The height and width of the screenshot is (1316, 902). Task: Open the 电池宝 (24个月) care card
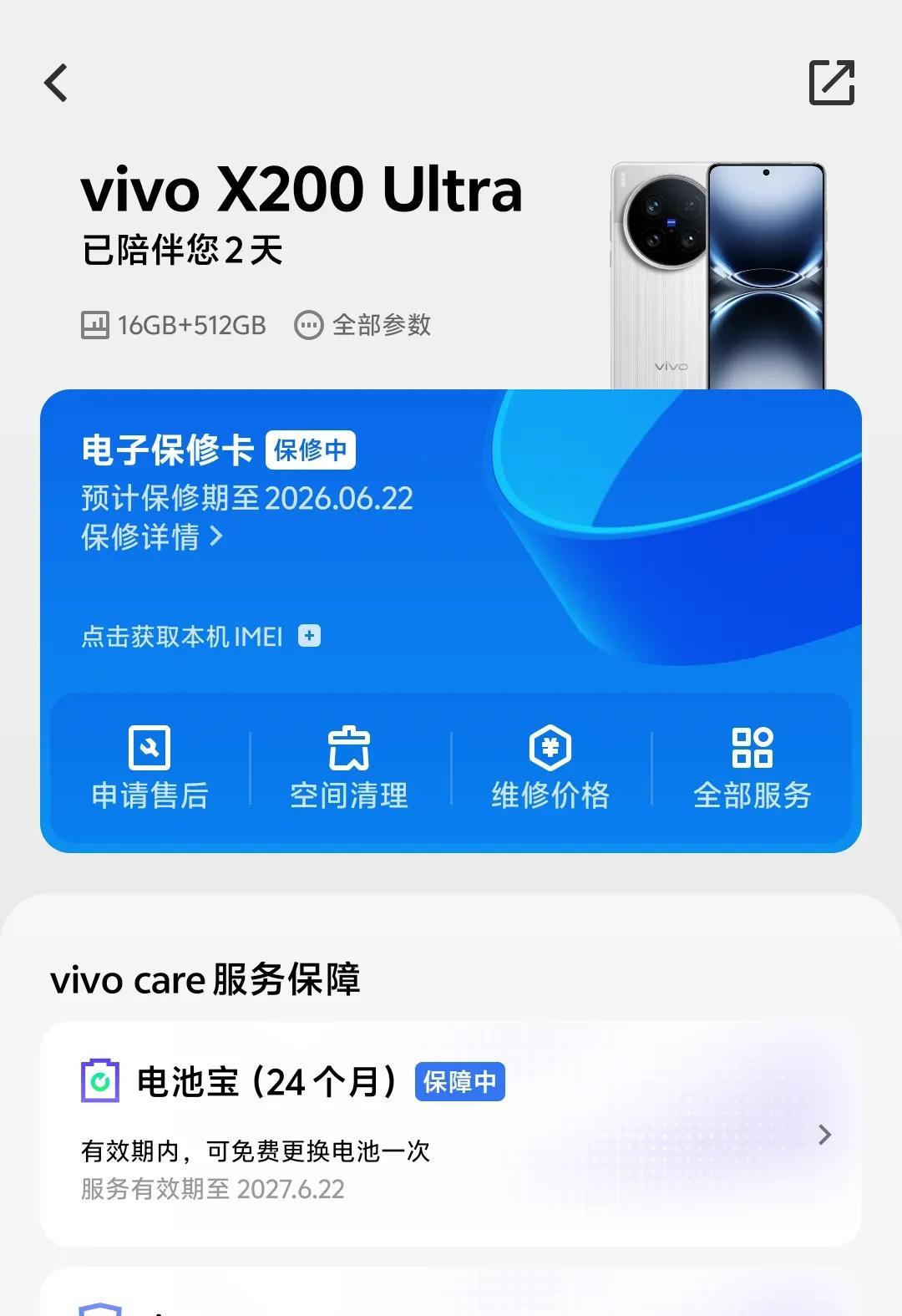tap(451, 1134)
